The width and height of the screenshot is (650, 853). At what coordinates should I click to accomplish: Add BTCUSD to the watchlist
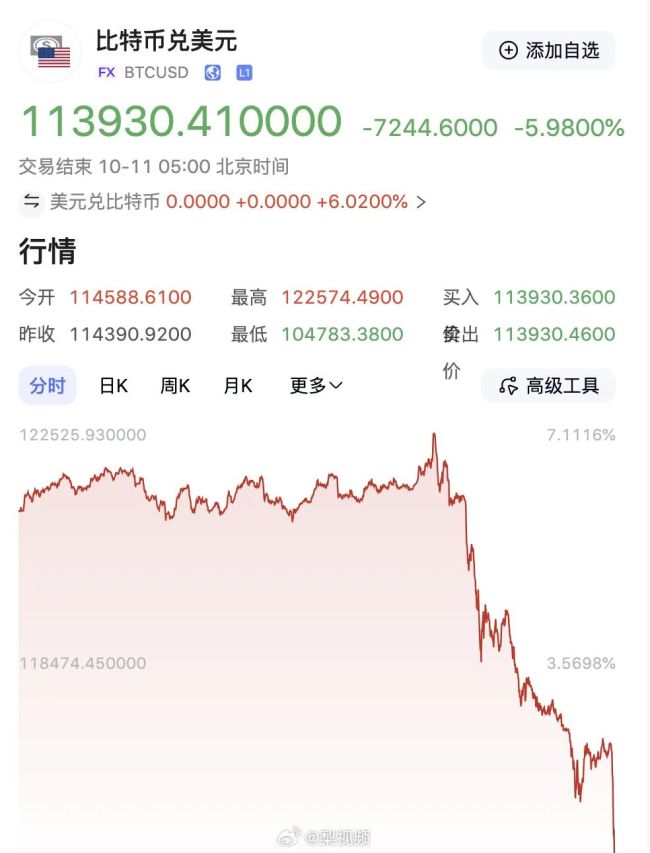[x=548, y=50]
